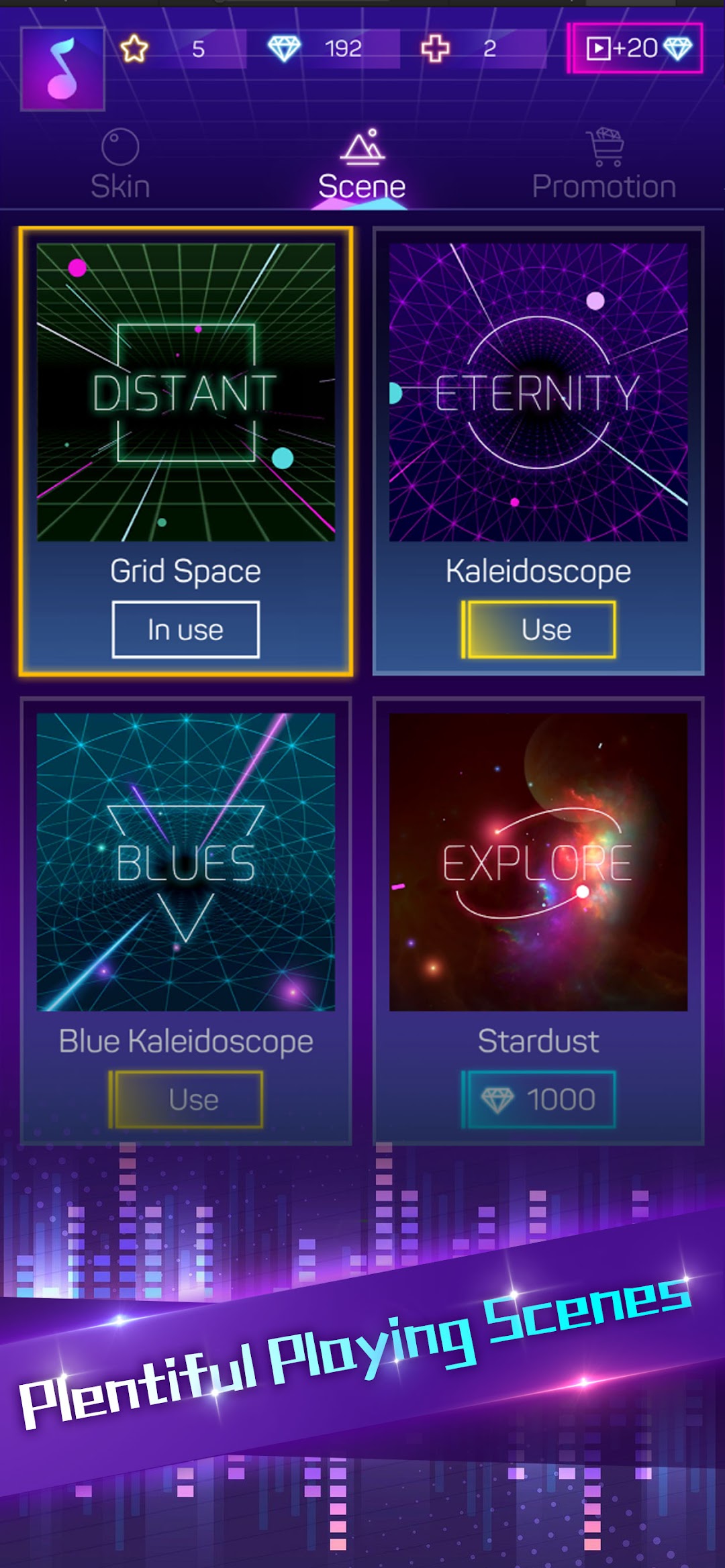Viewport: 725px width, 1568px height.
Task: Claim the +20 diamonds ad reward
Action: tap(634, 49)
